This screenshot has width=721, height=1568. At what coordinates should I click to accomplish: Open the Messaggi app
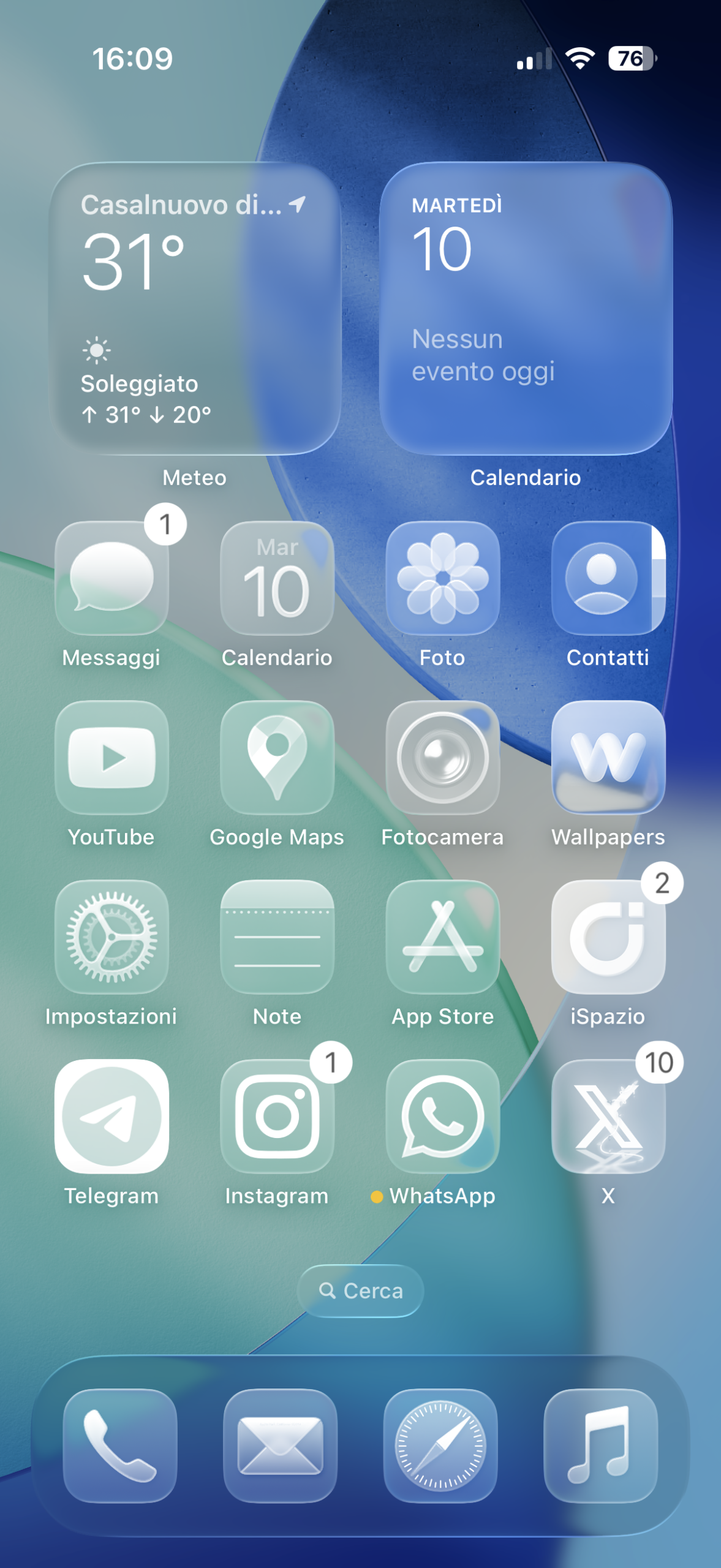pyautogui.click(x=111, y=578)
